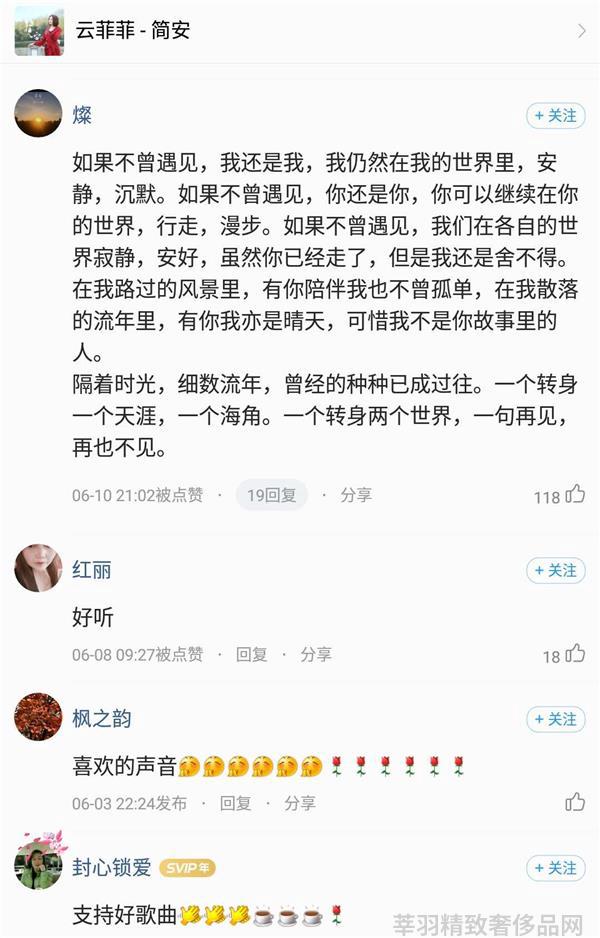Share 红丽's comment
This screenshot has height=938, width=600.
pos(316,654)
